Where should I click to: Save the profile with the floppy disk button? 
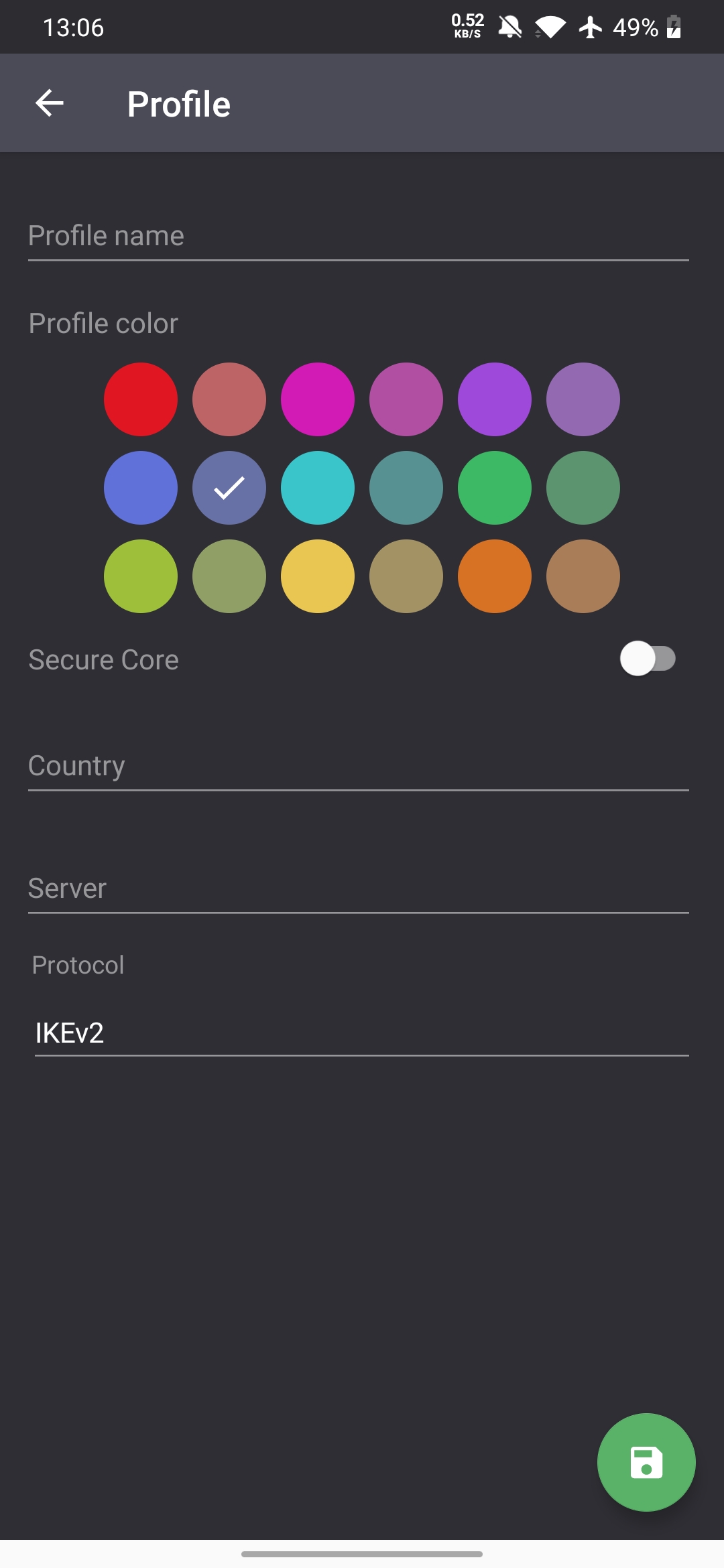tap(646, 1462)
